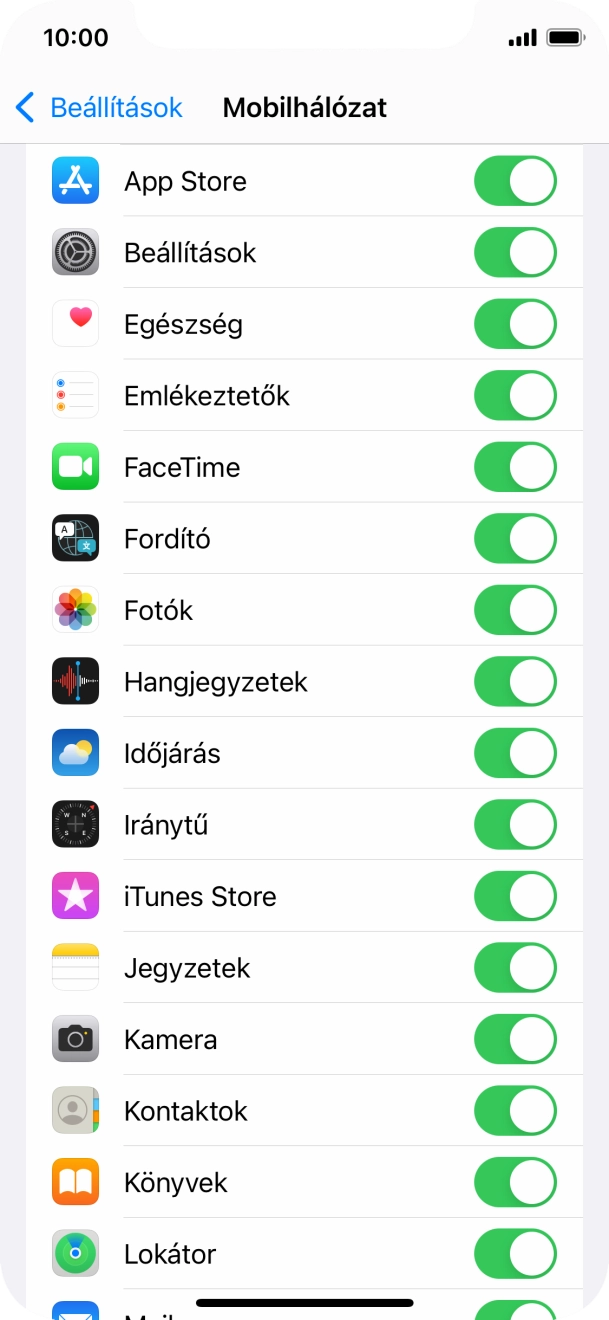The width and height of the screenshot is (609, 1320).
Task: Disable mobile data for App Store
Action: (x=515, y=181)
